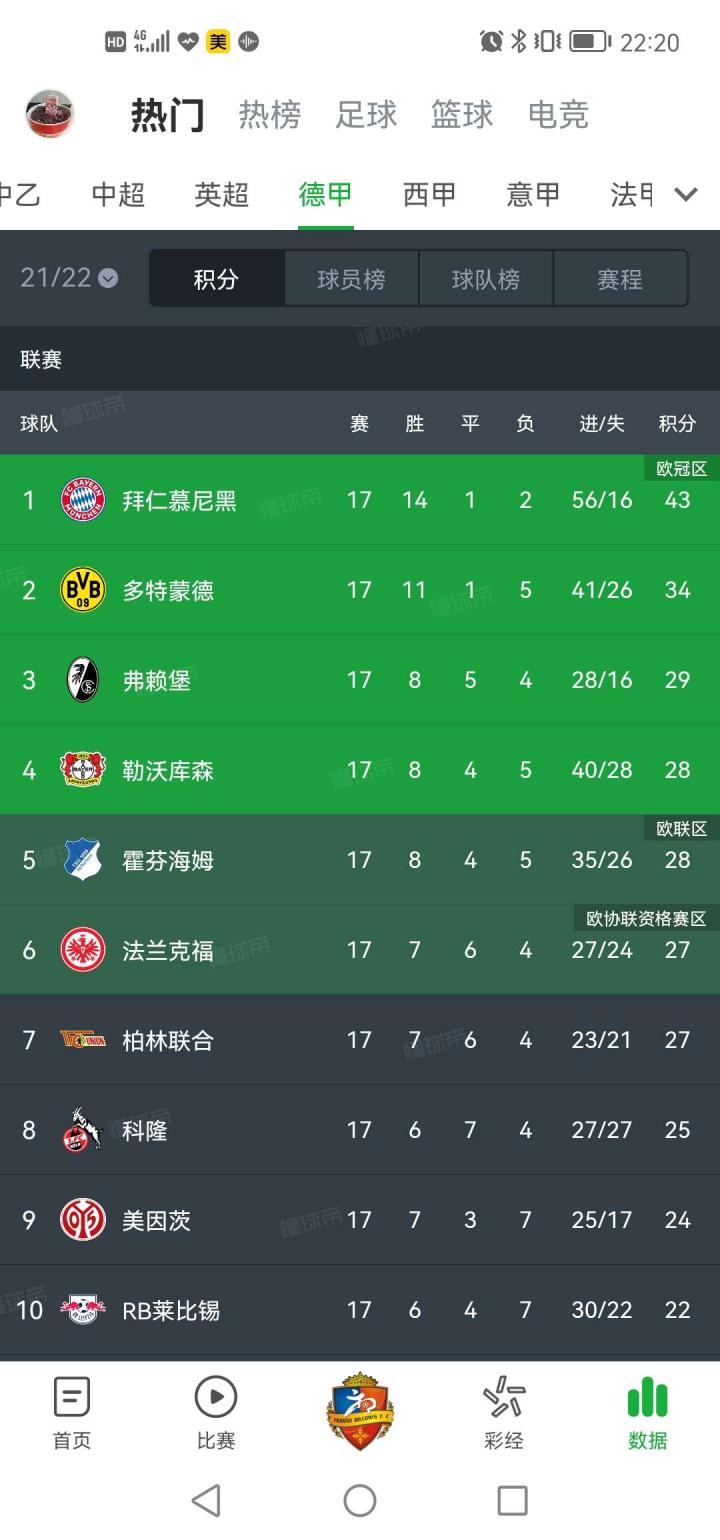
Task: Open the profile avatar at top left
Action: (49, 113)
